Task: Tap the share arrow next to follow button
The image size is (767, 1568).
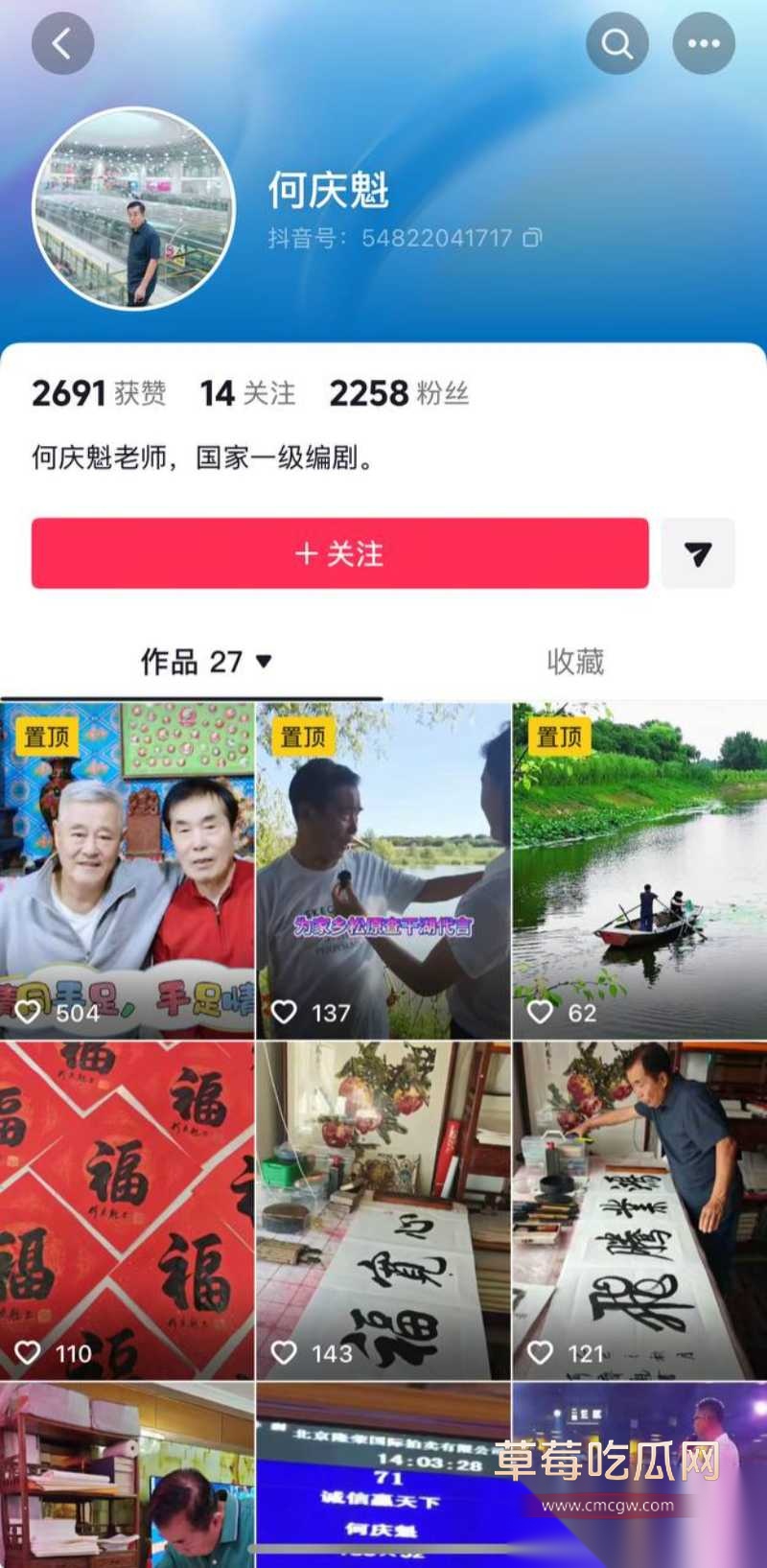Action: (x=698, y=553)
